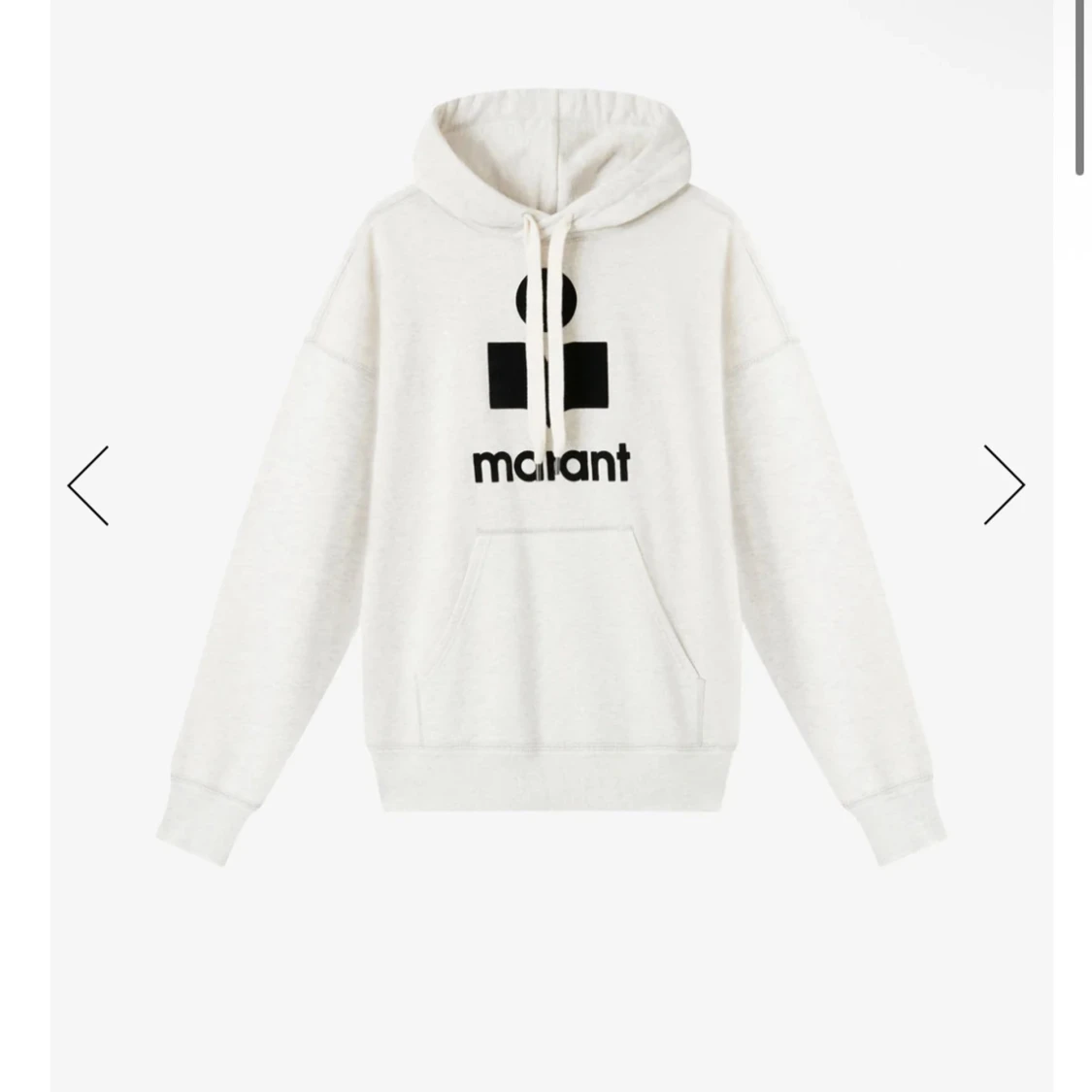Image resolution: width=1092 pixels, height=1092 pixels.
Task: Show the next product image
Action: pyautogui.click(x=1004, y=485)
